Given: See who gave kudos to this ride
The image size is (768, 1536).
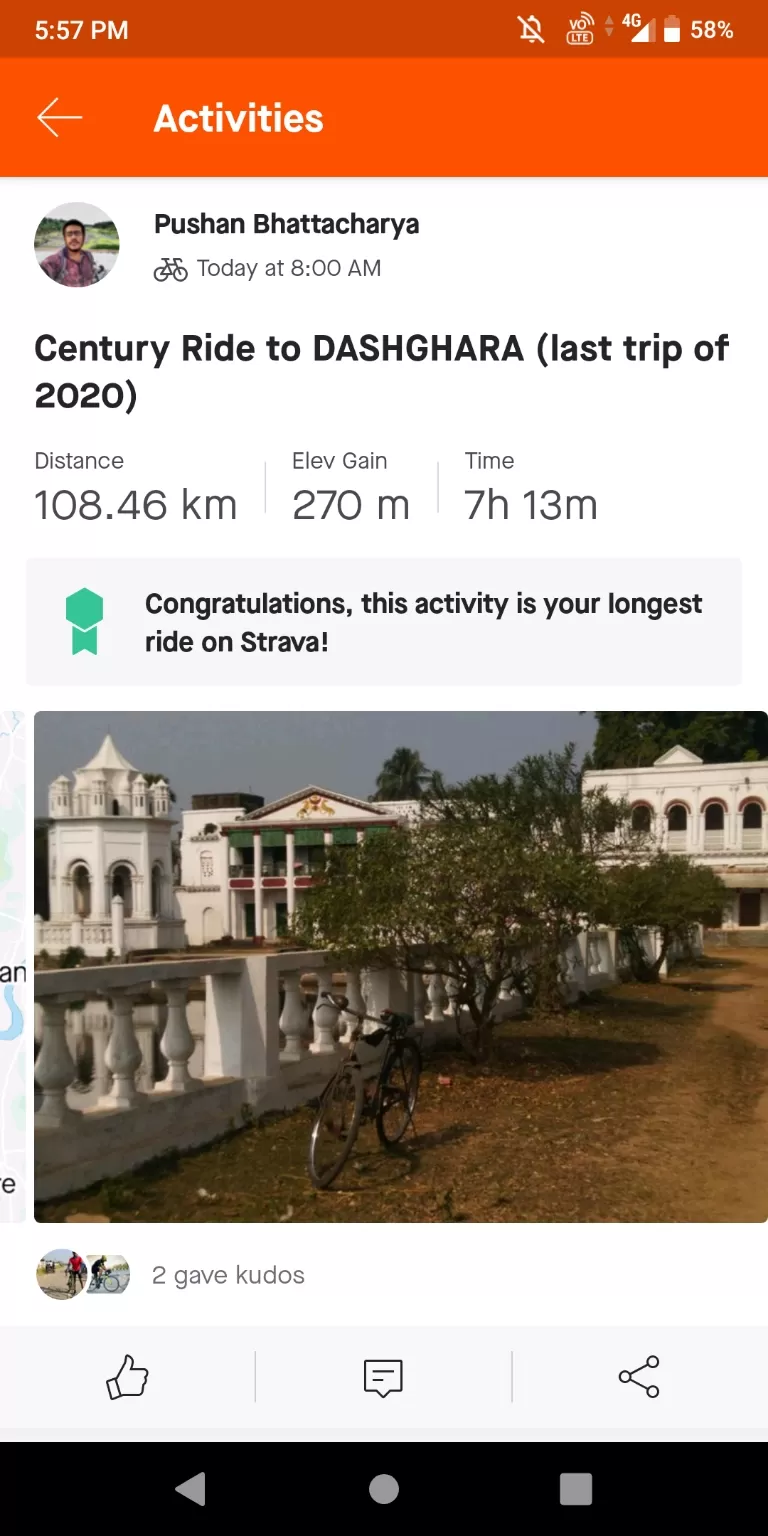Looking at the screenshot, I should 228,1275.
